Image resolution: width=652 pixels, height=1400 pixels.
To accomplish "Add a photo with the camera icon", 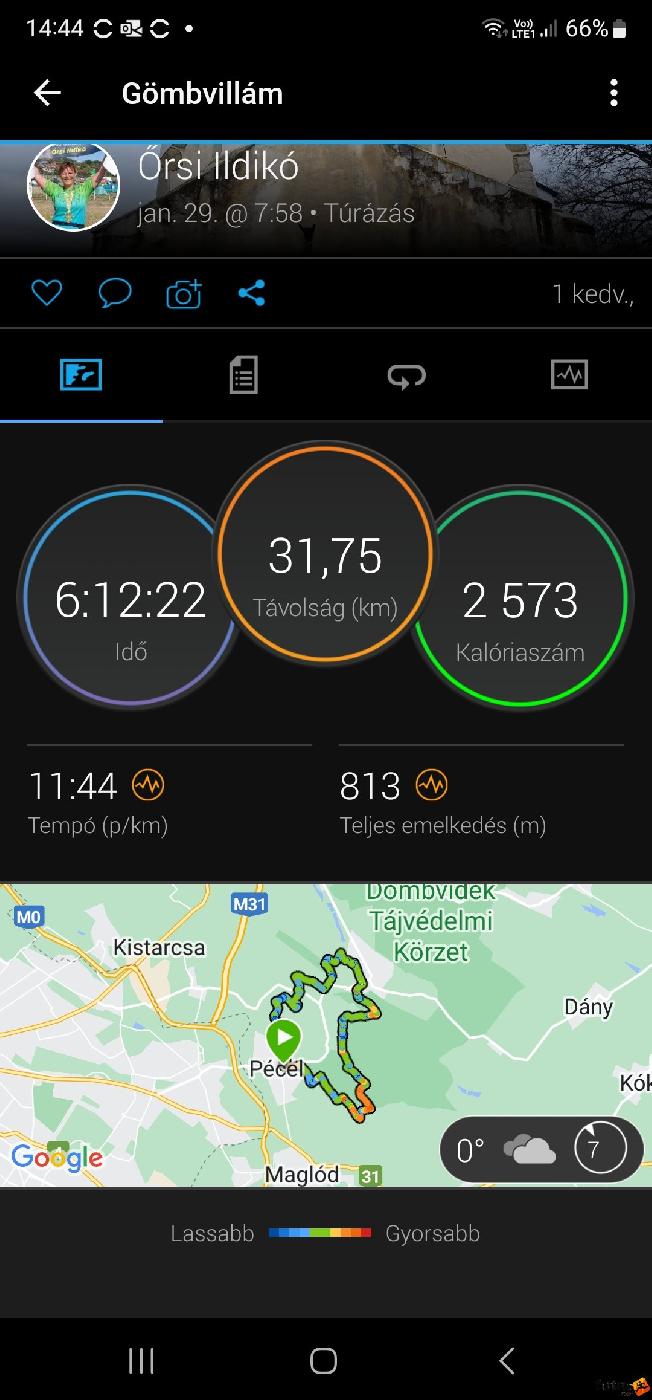I will (x=184, y=293).
